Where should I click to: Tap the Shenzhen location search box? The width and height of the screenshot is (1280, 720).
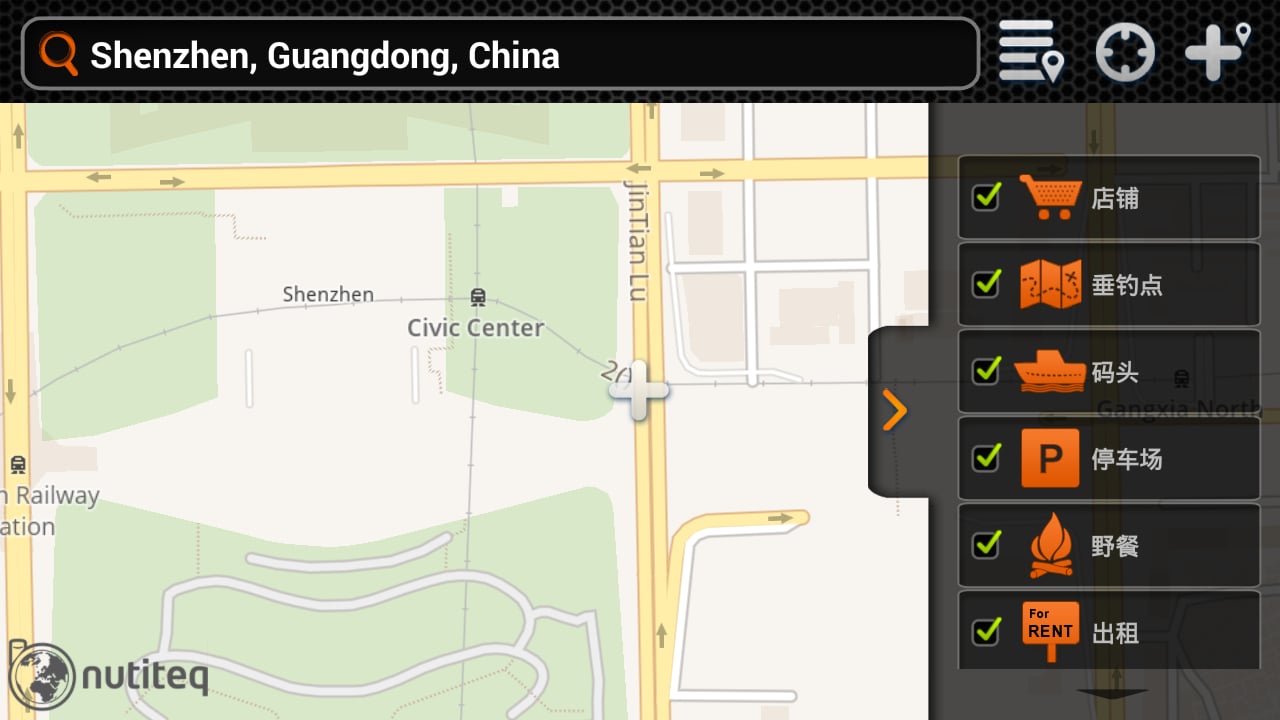(500, 54)
